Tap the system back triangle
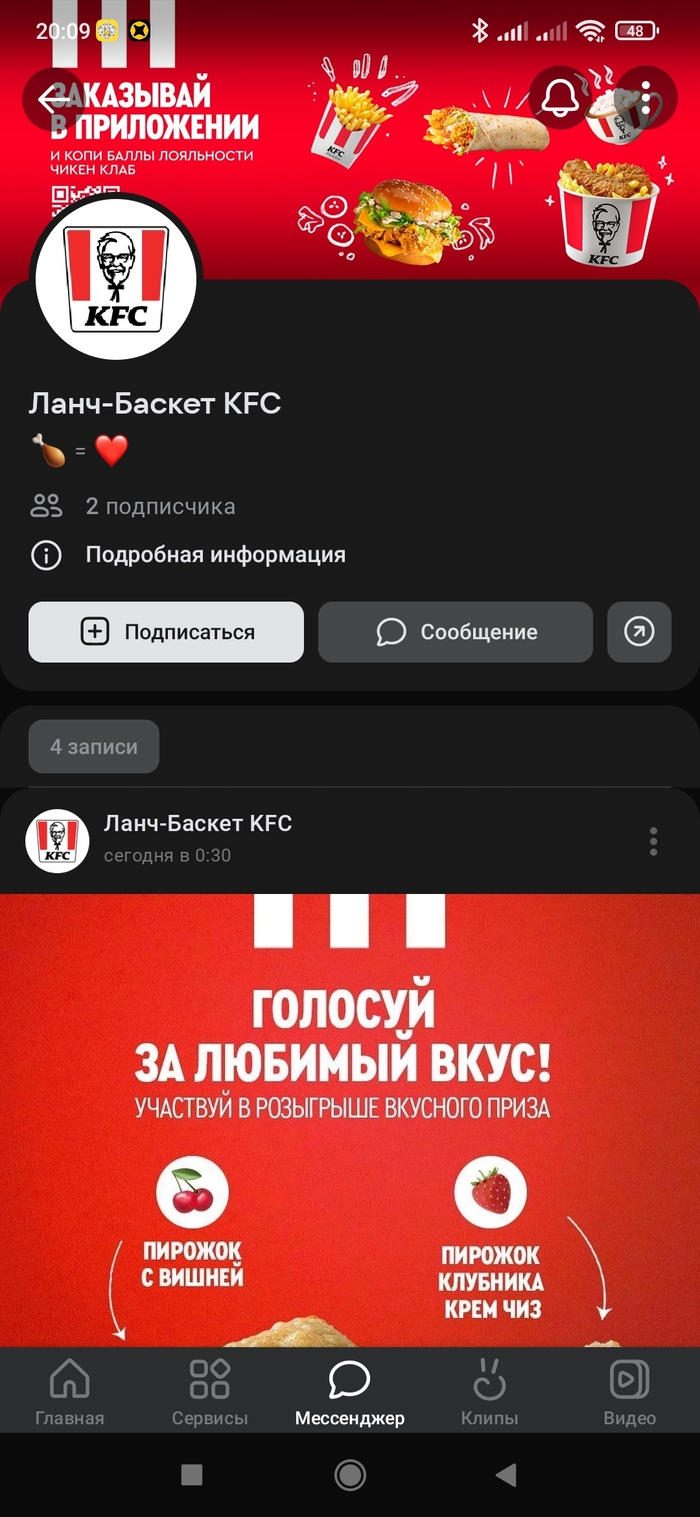The width and height of the screenshot is (700, 1517). (506, 1474)
